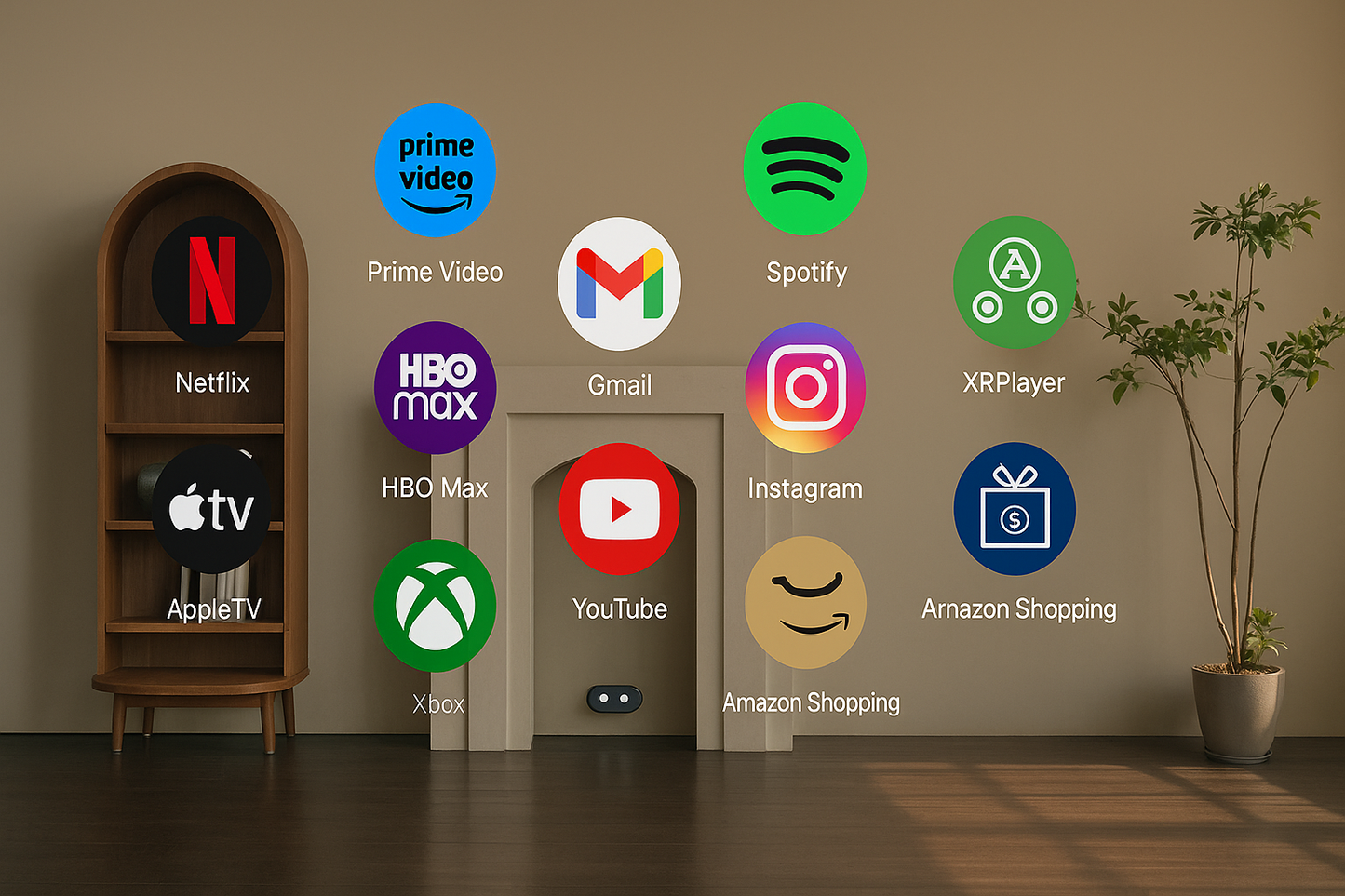Launch the Xbox app
Screen dimensions: 1345x896
click(x=435, y=606)
